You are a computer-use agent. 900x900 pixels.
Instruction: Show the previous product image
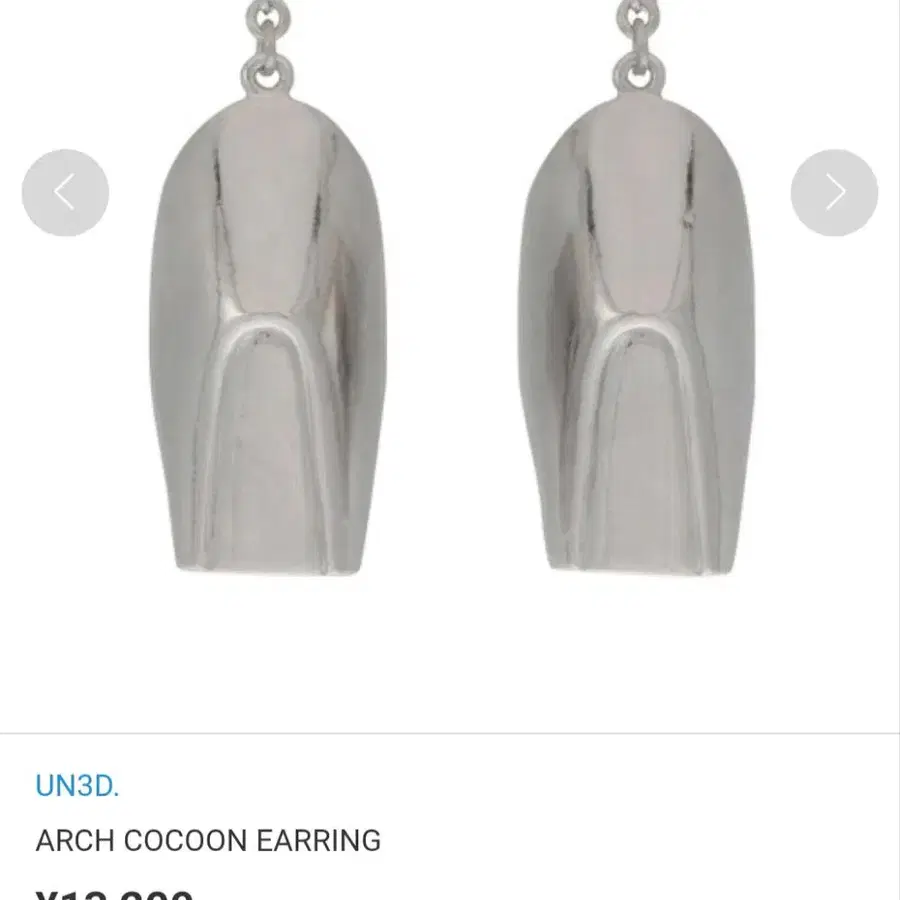pyautogui.click(x=65, y=193)
